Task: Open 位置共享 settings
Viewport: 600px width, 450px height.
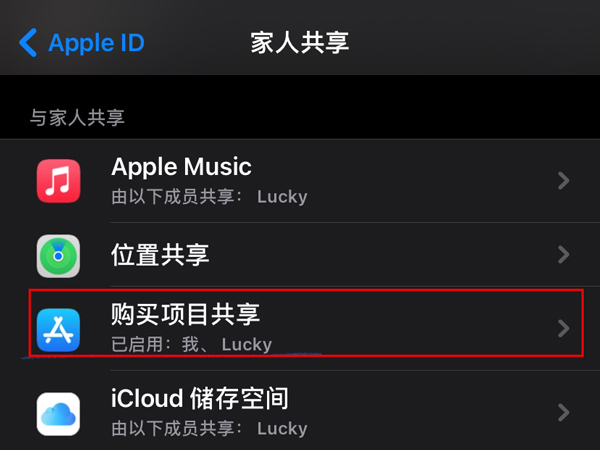Action: click(x=300, y=254)
